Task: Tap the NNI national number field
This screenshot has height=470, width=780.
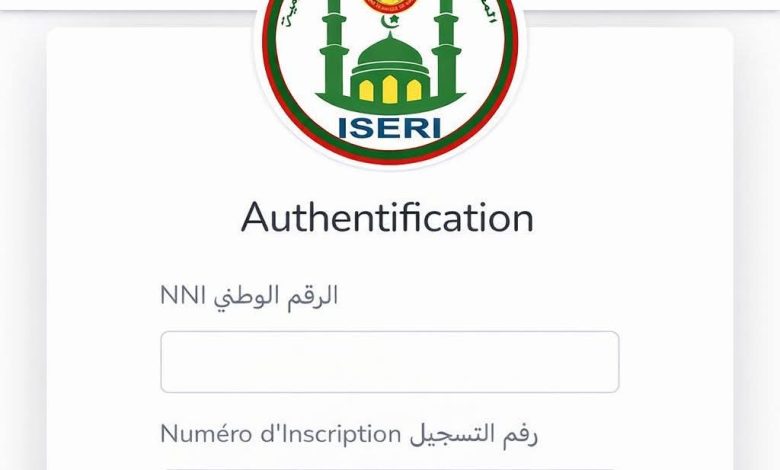Action: click(389, 362)
